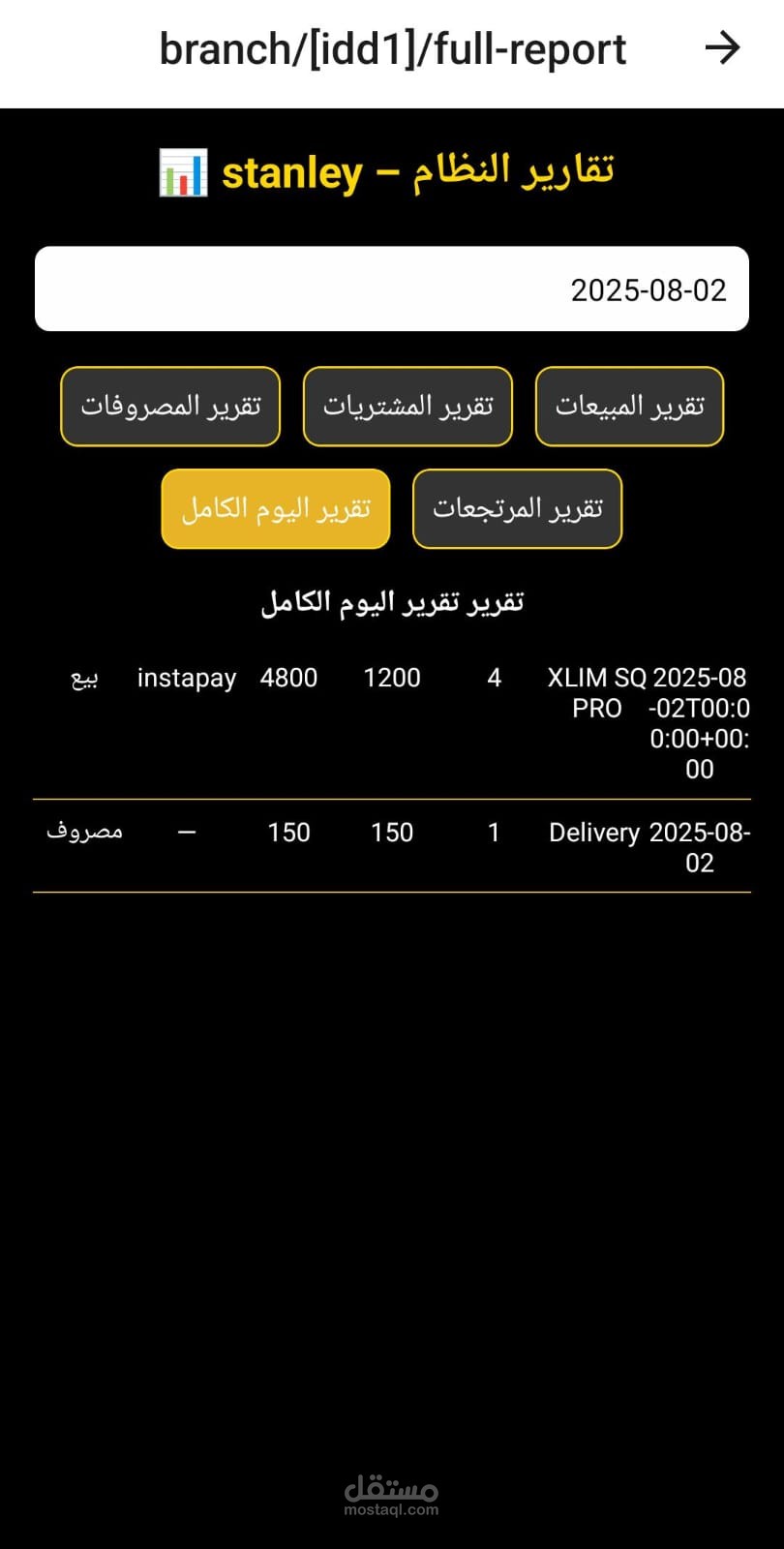Tap تقرير اليوم الكامل full day report
The image size is (784, 1549).
[x=276, y=509]
